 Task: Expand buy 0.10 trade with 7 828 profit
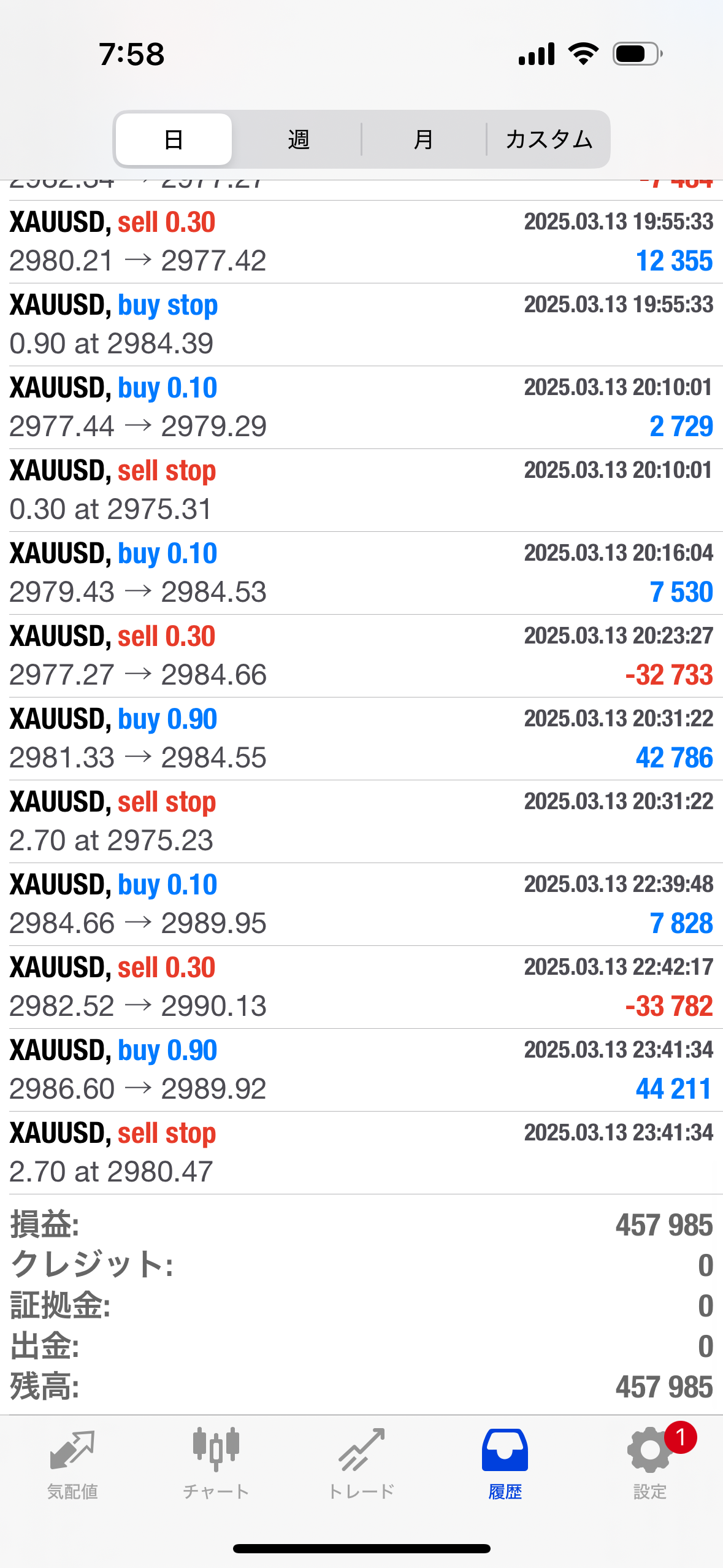tap(361, 904)
